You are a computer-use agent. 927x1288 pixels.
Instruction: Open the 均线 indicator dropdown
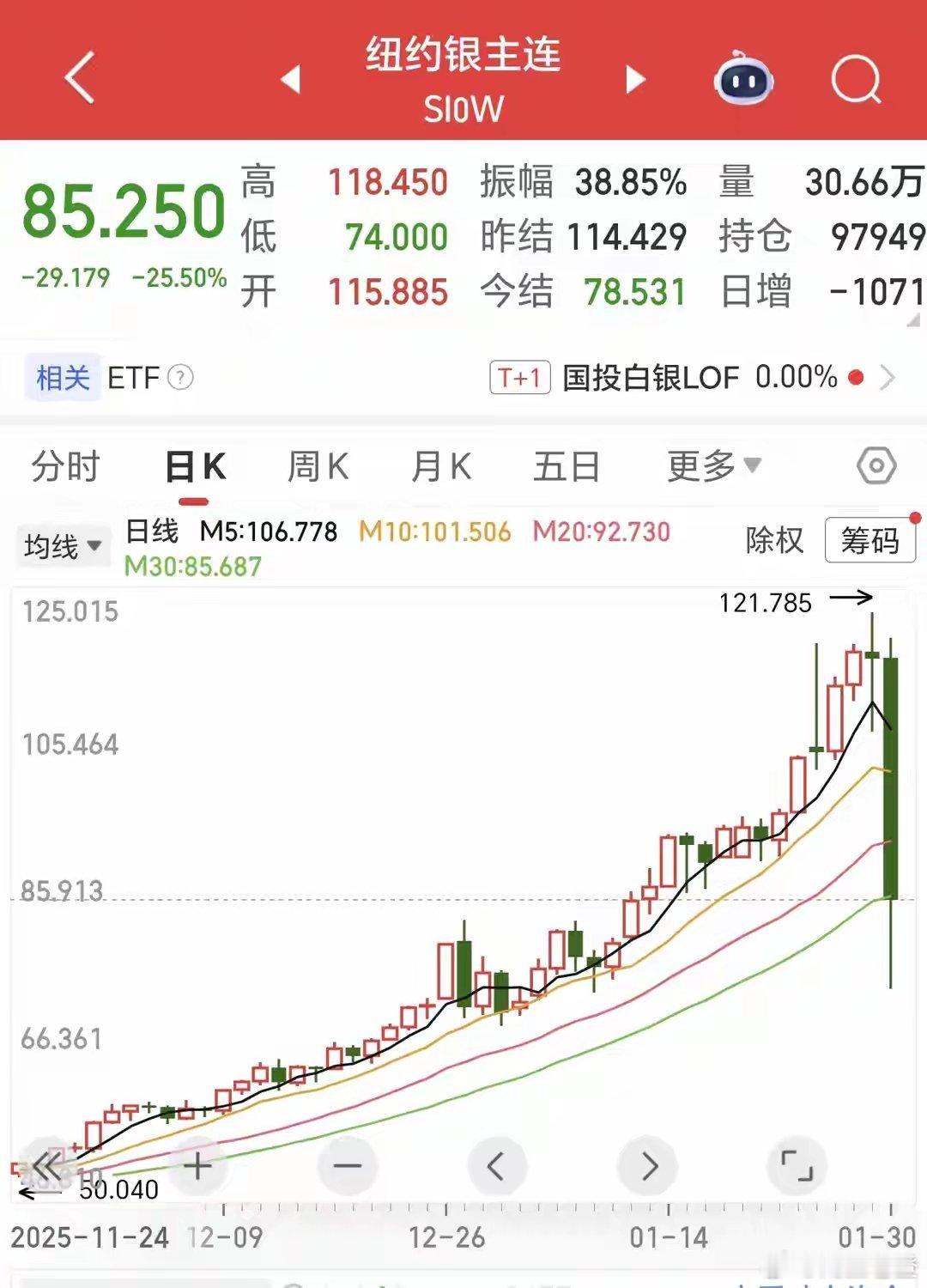click(63, 545)
